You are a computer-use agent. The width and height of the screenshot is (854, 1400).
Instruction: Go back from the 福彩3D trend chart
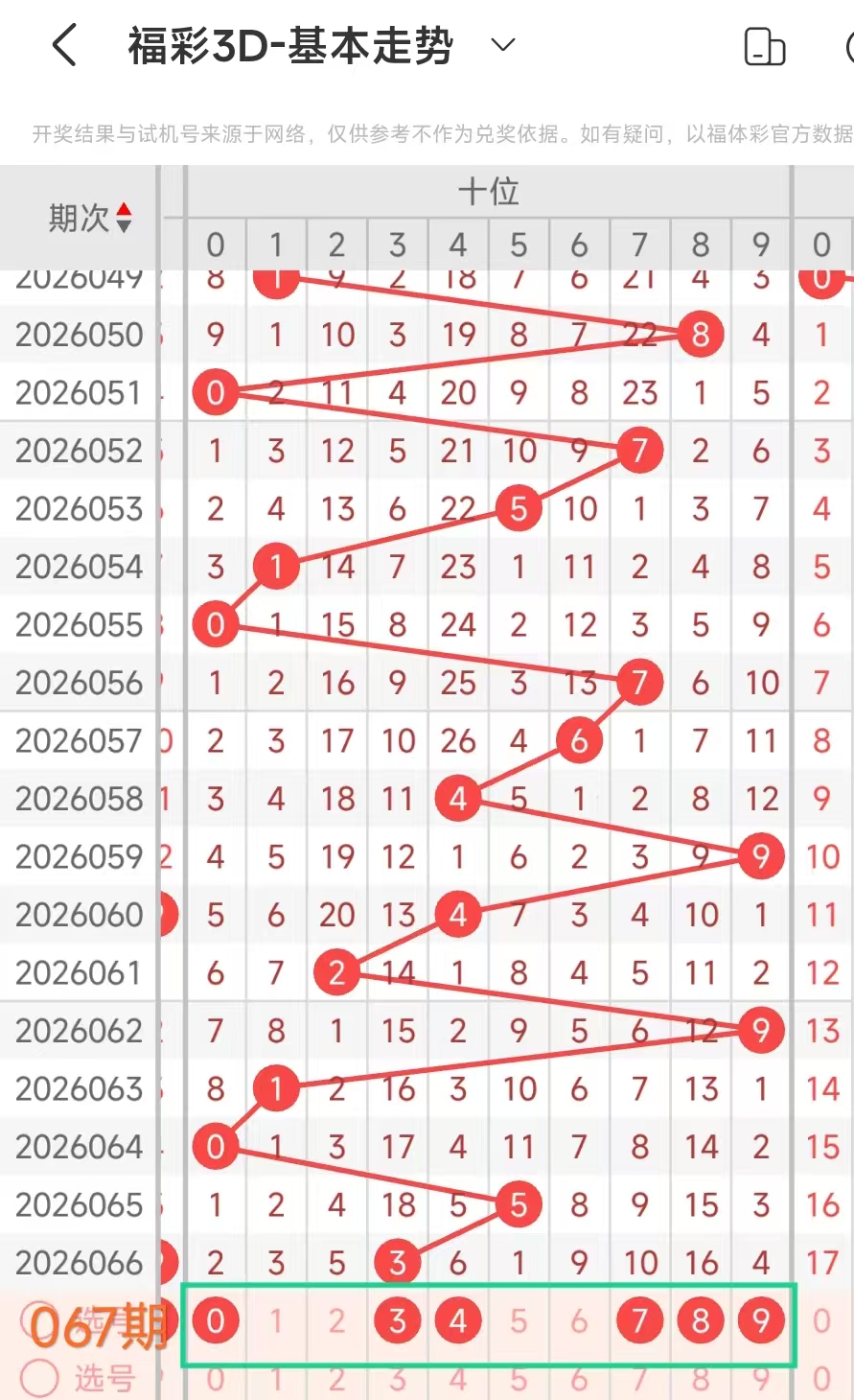coord(64,45)
